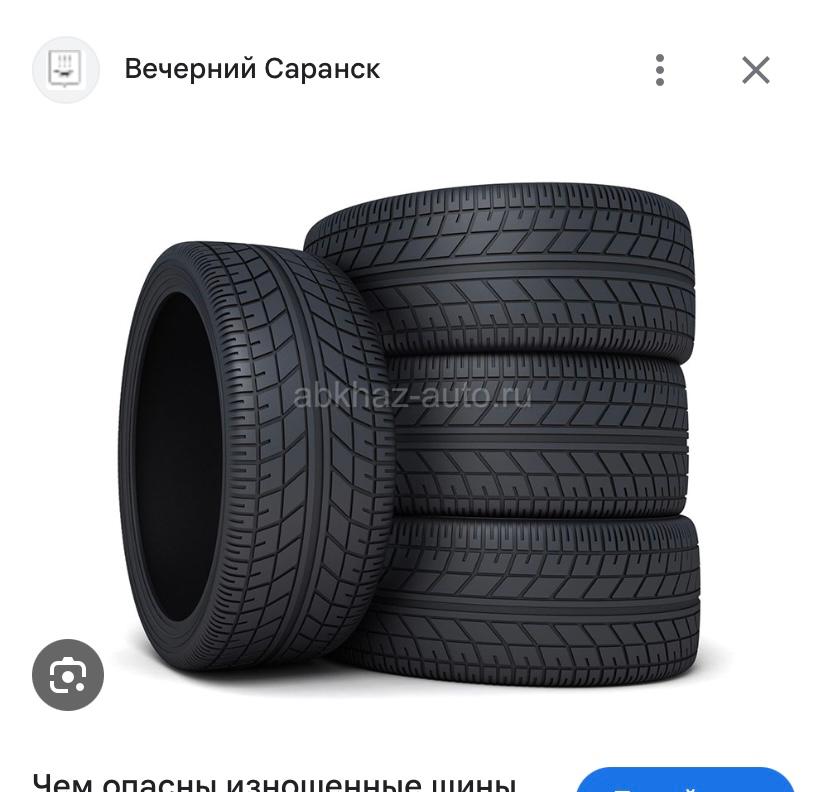Tap the blue button beside the article title
Viewport: 828px width, 792px height.
[685, 781]
